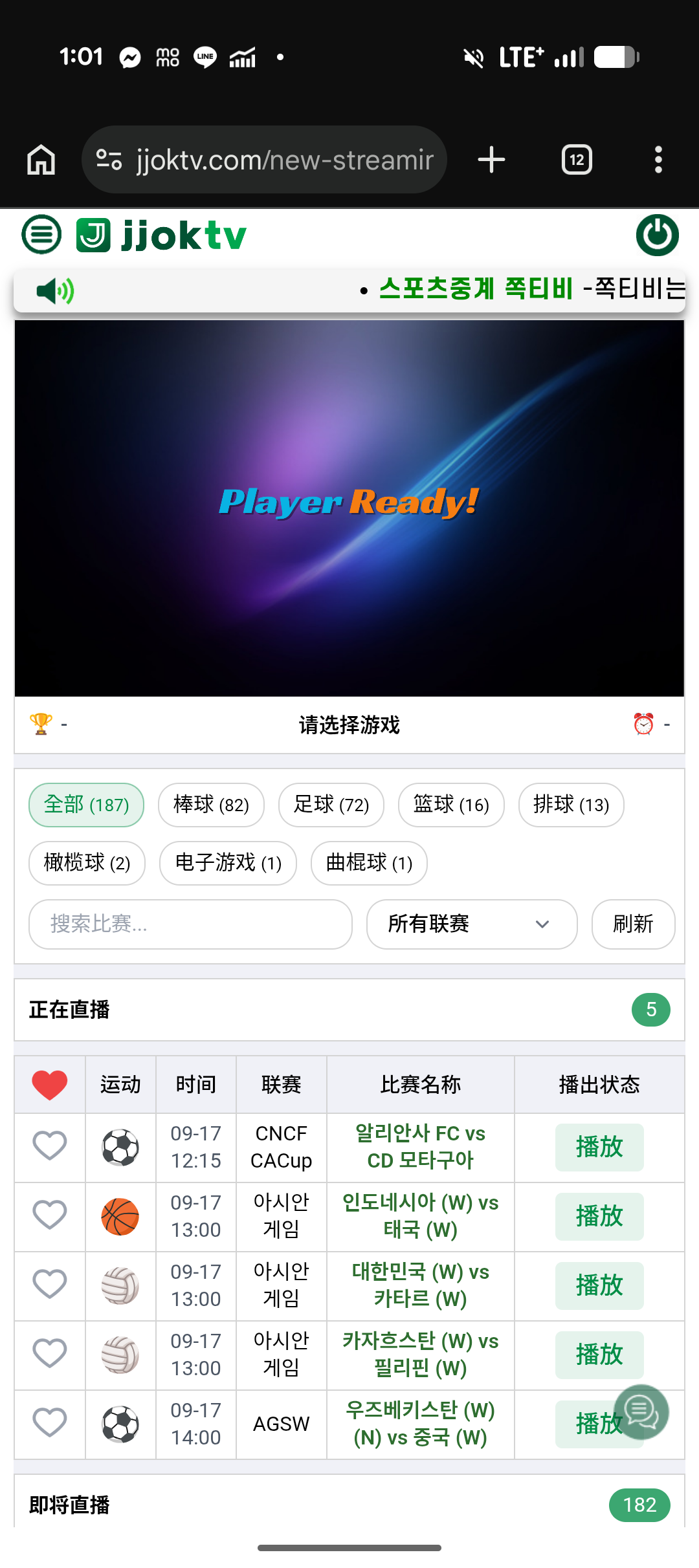Open the floating chat support bubble
The image size is (699, 1568).
[641, 1411]
